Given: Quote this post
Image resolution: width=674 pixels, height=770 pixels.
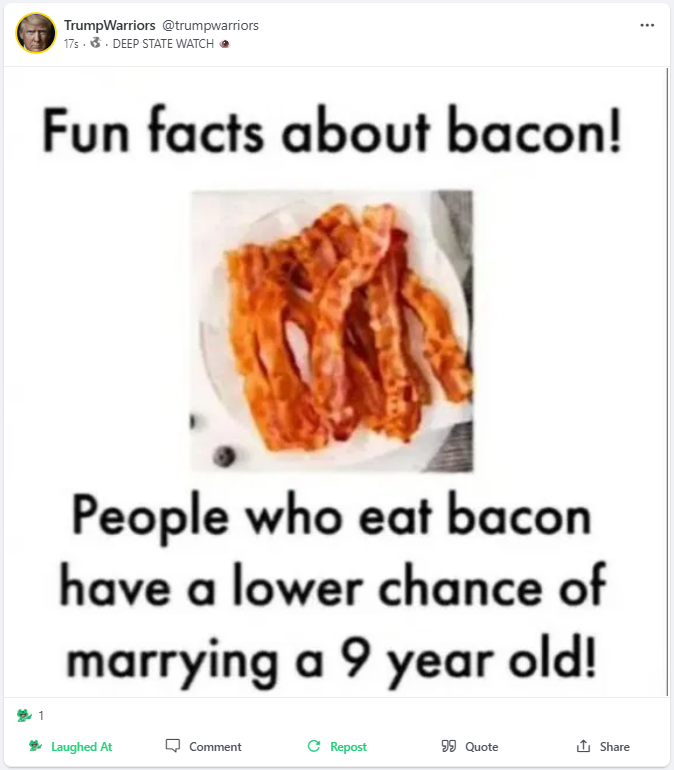Looking at the screenshot, I should point(470,746).
